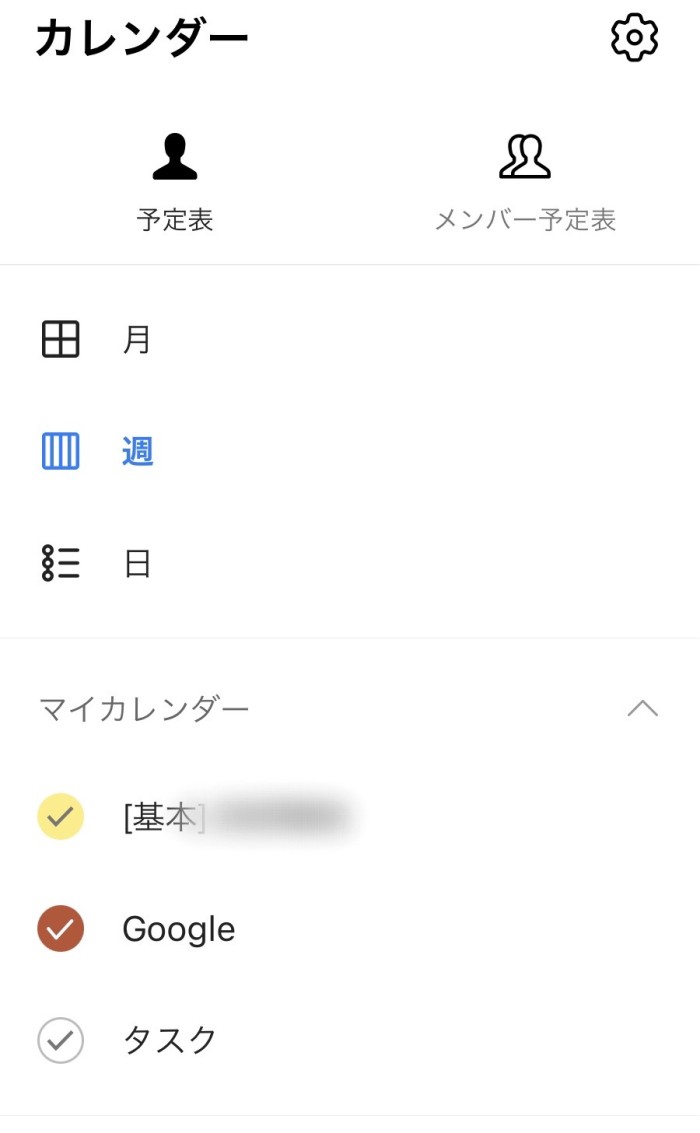Select the 週 week view

pyautogui.click(x=350, y=451)
